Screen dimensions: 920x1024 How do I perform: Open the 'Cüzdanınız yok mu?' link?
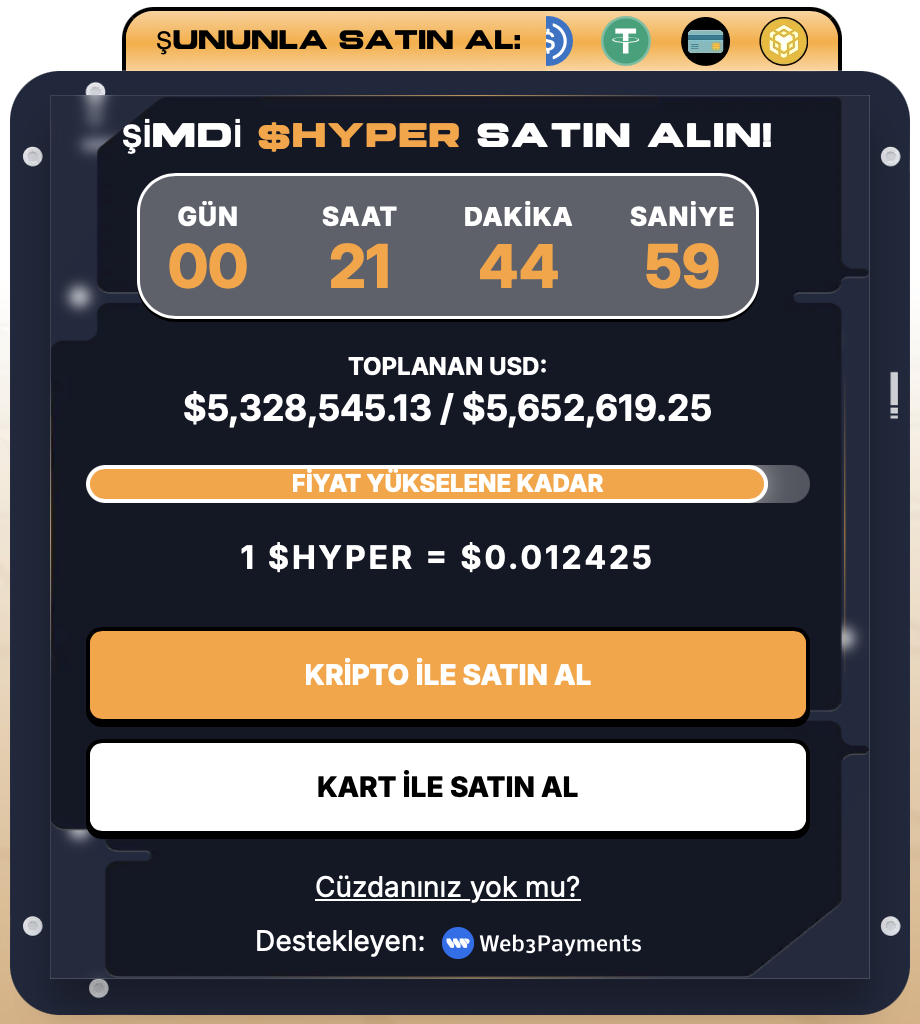[x=447, y=887]
